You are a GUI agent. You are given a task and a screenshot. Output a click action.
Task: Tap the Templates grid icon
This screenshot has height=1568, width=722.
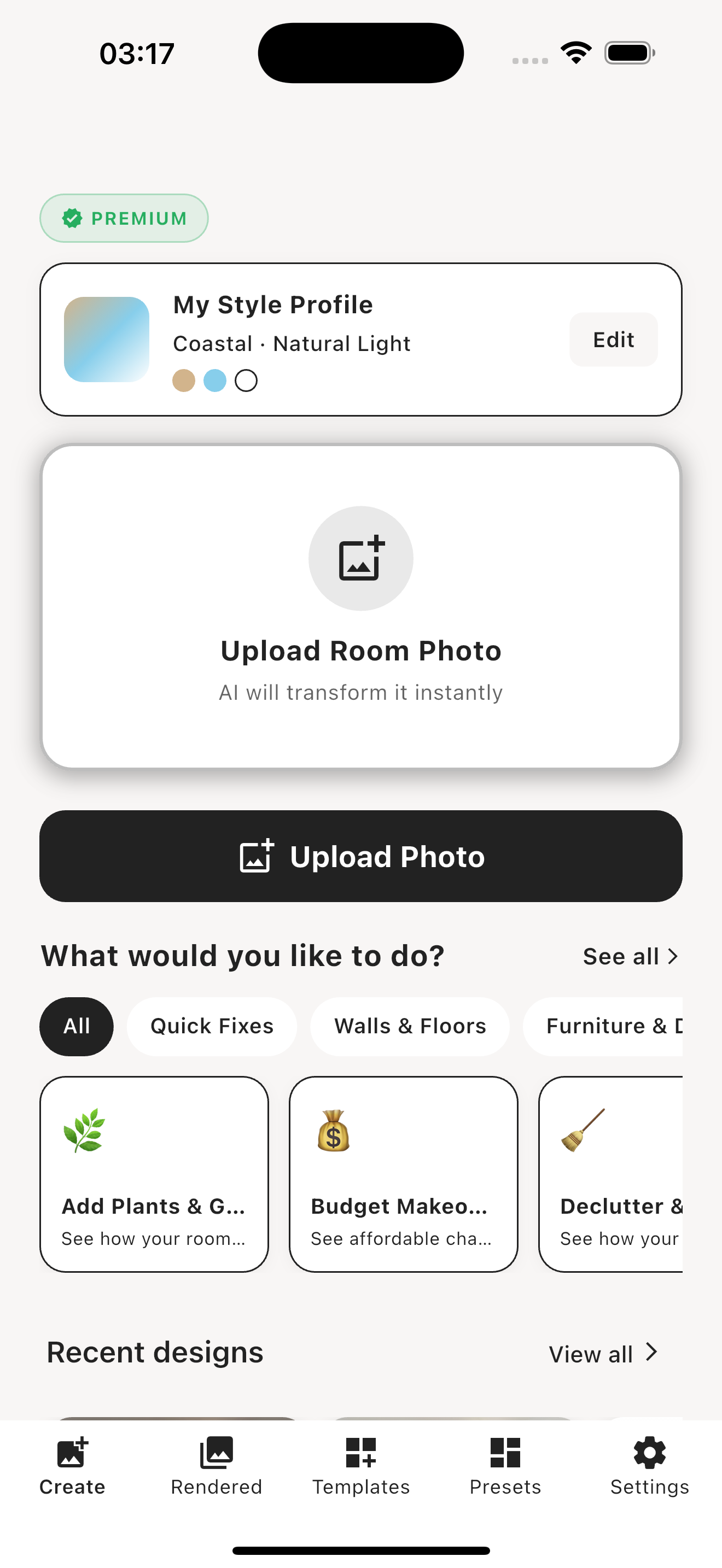point(361,1453)
